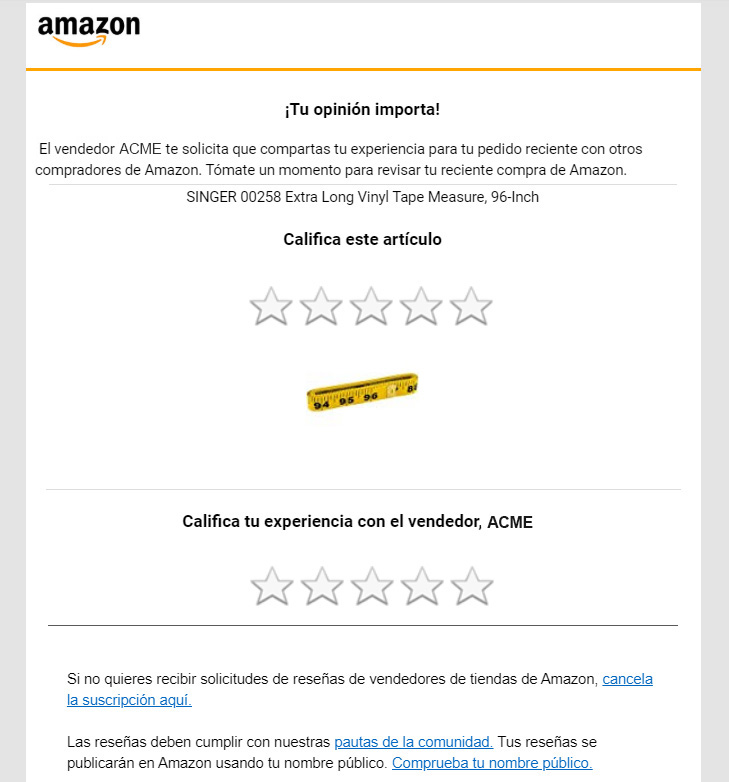Rate seller ACME five stars

pyautogui.click(x=471, y=586)
